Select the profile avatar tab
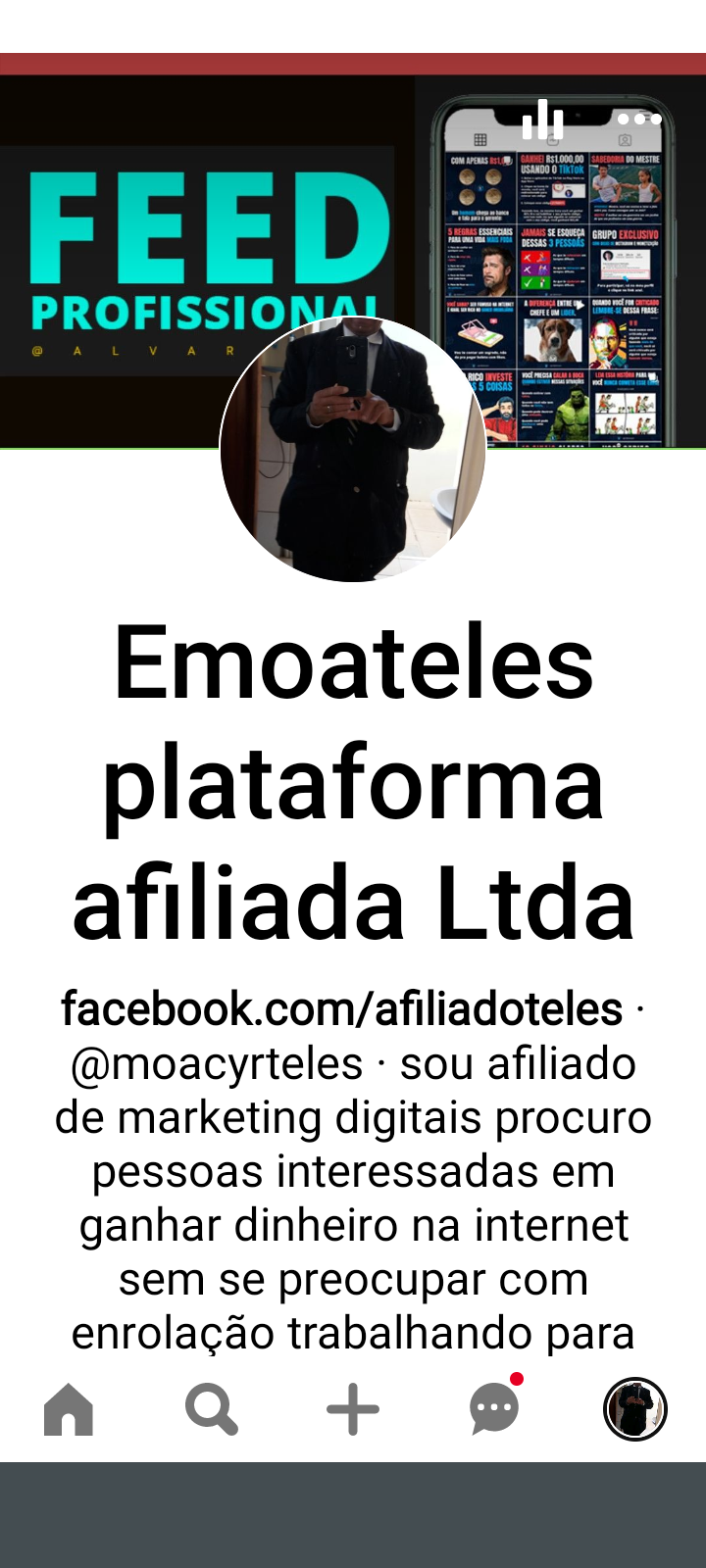Screen dimensions: 706x1568 tap(635, 1410)
